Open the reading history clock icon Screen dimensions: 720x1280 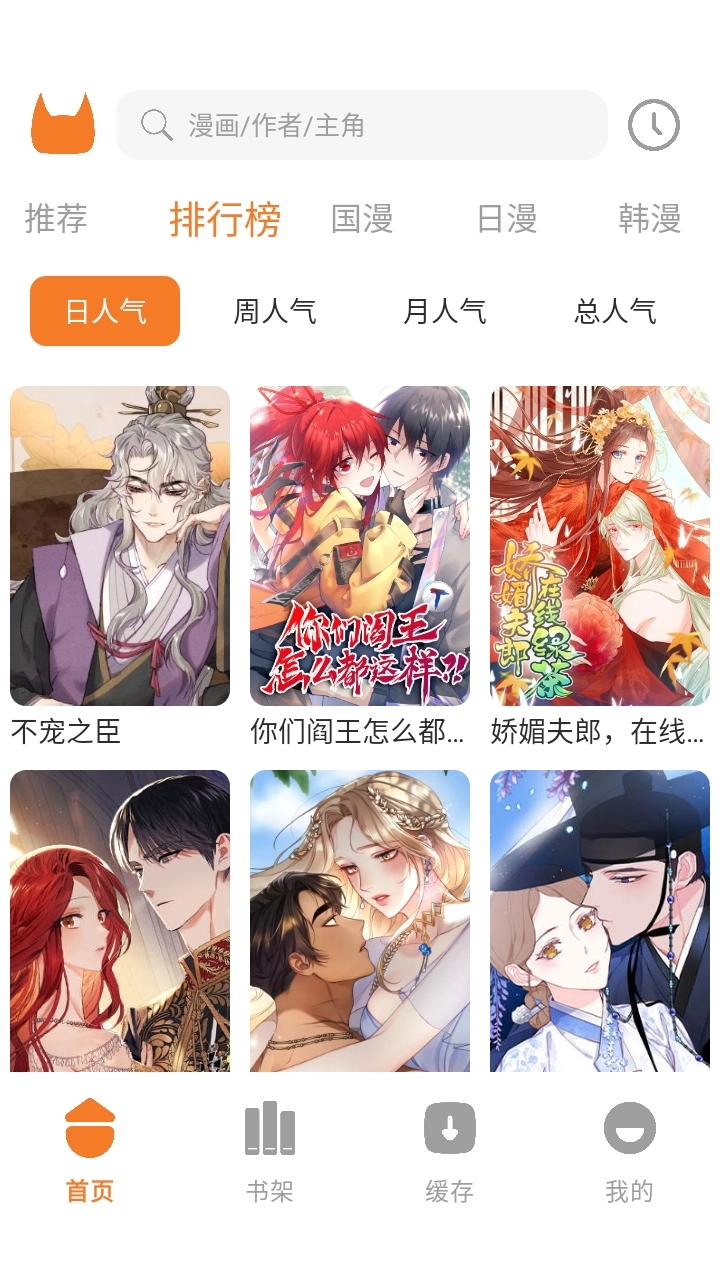pyautogui.click(x=653, y=125)
